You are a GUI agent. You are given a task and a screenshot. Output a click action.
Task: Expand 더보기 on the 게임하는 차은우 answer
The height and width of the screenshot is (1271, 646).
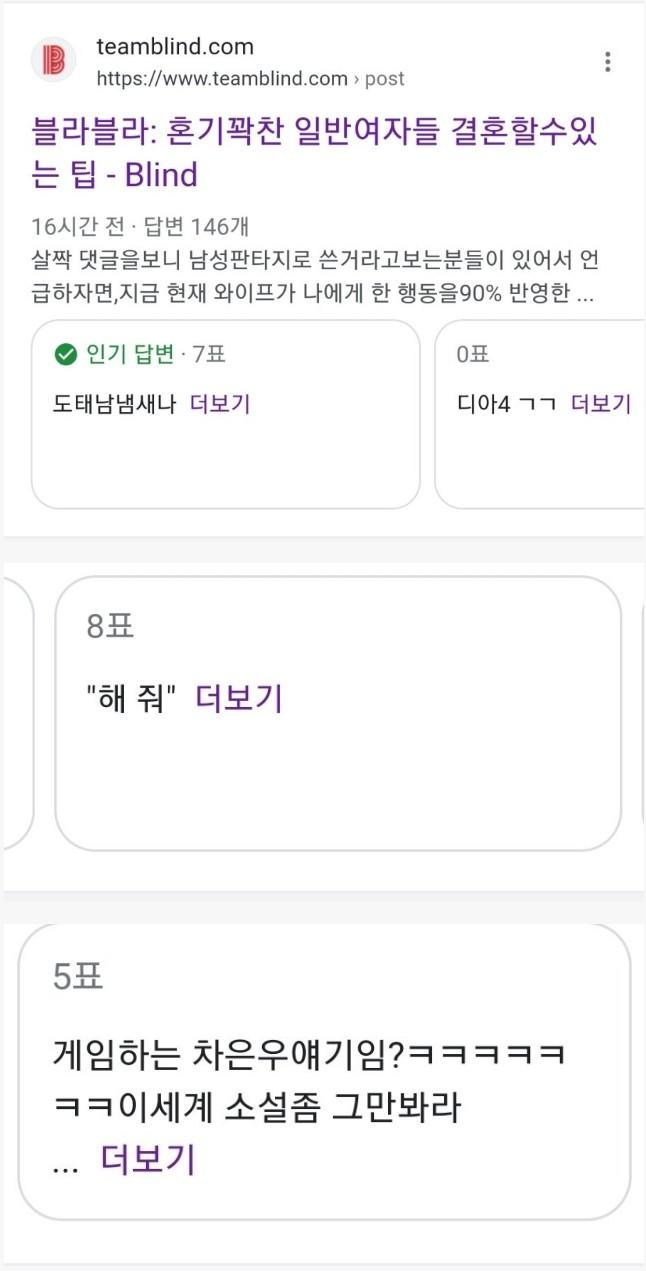[148, 1159]
